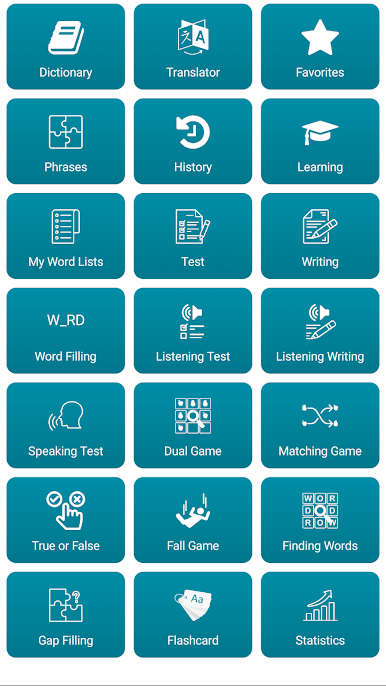Viewport: 386px width, 686px height.
Task: Start the Listening Test
Action: pyautogui.click(x=193, y=331)
